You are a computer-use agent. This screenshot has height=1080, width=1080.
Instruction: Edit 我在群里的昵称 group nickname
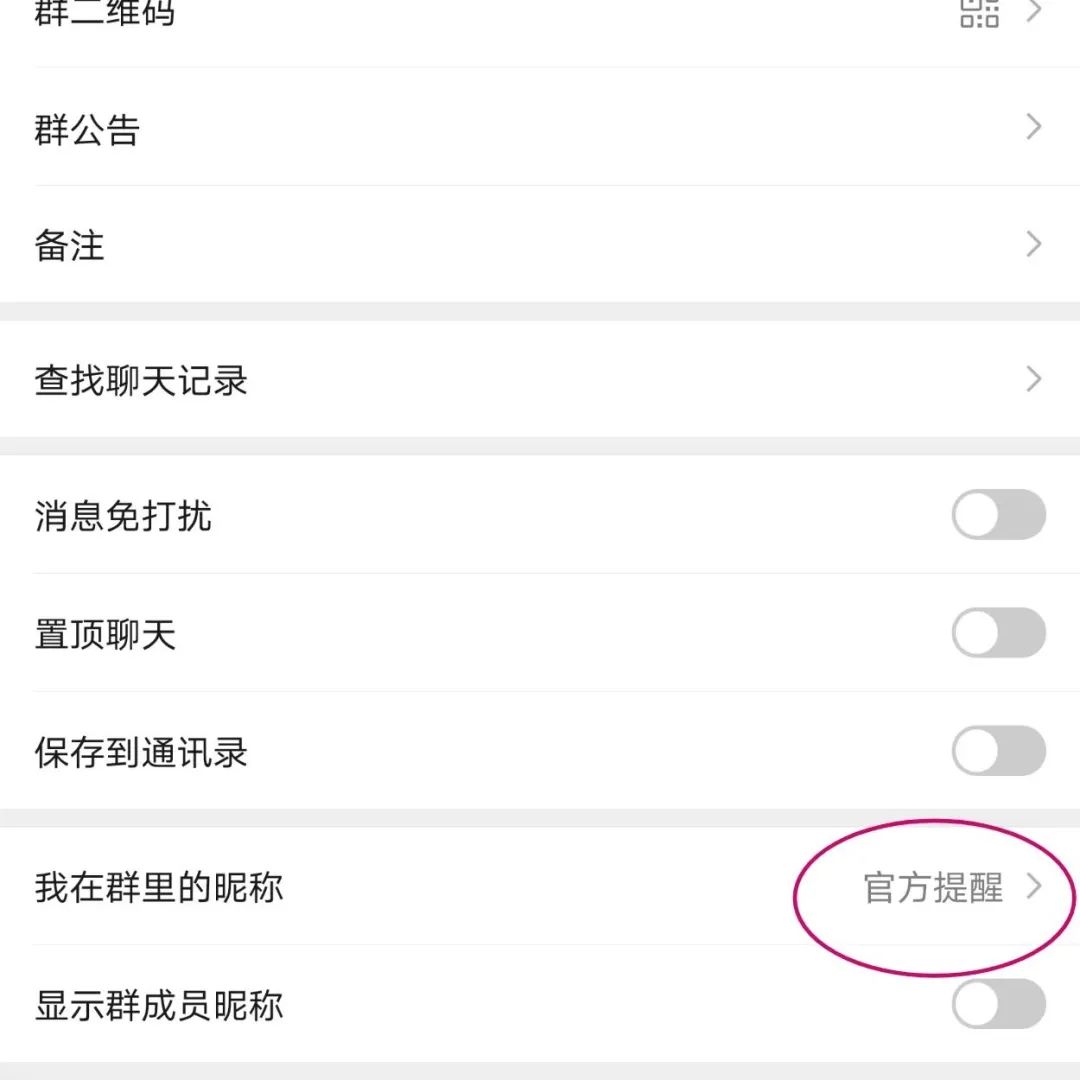(x=540, y=887)
